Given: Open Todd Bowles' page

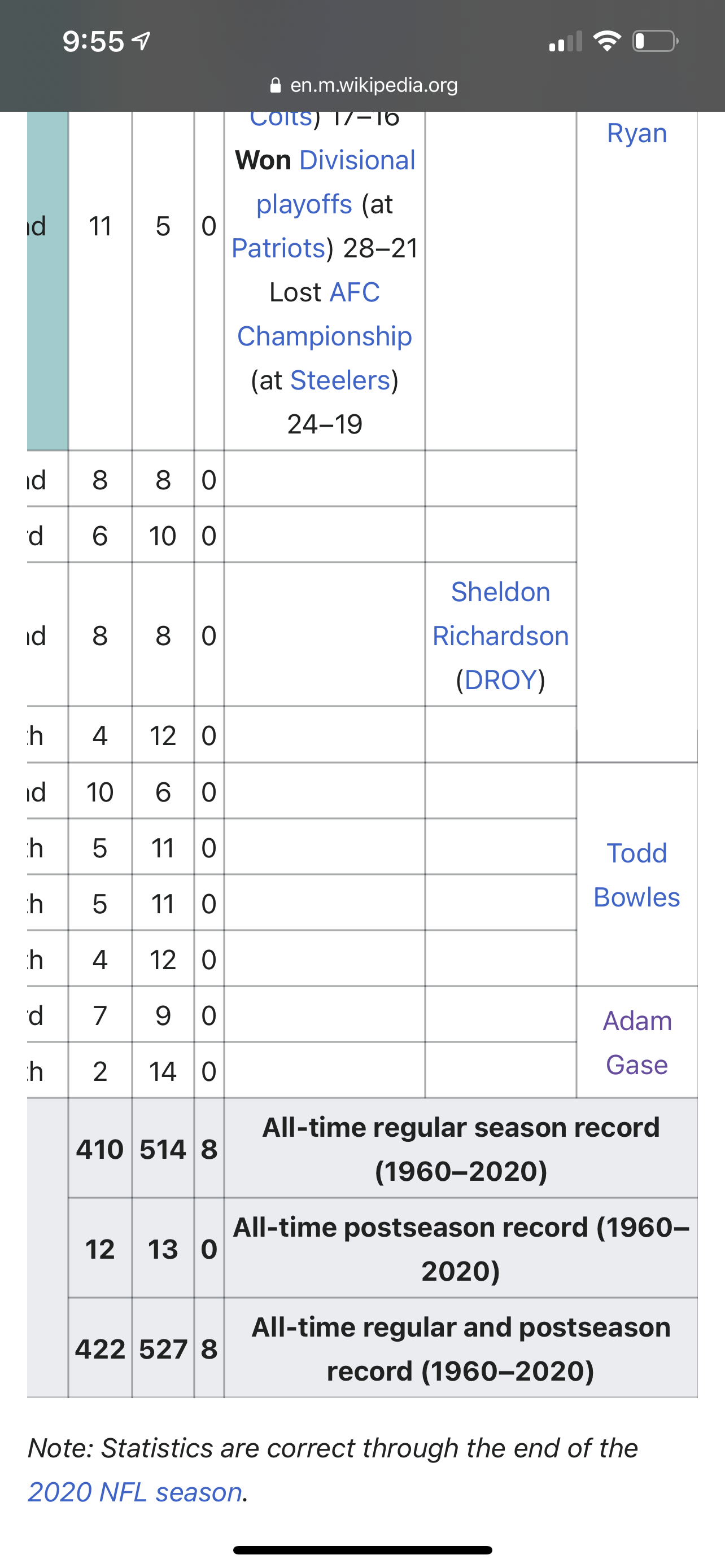Looking at the screenshot, I should tap(637, 875).
